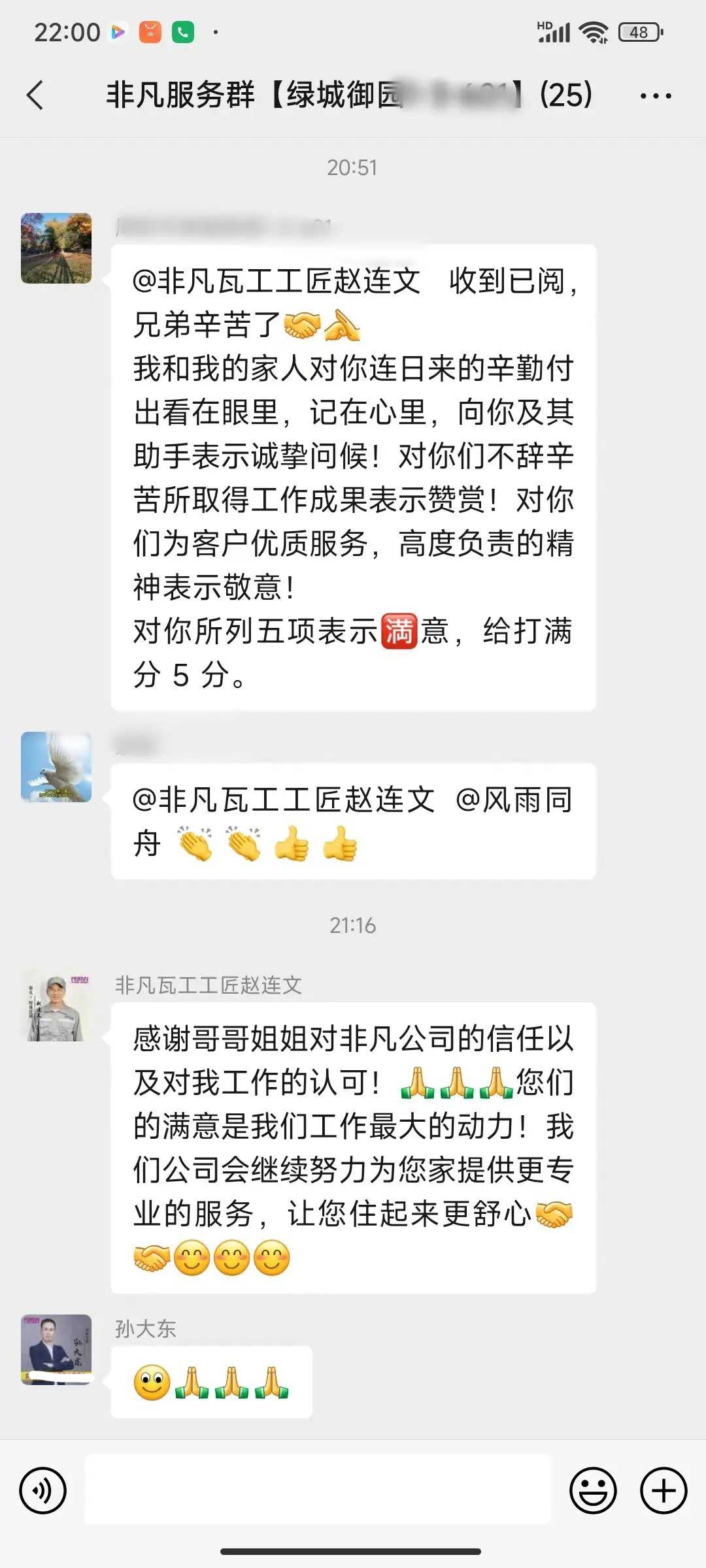Open the group chat overflow menu
The height and width of the screenshot is (1568, 706).
tap(655, 96)
